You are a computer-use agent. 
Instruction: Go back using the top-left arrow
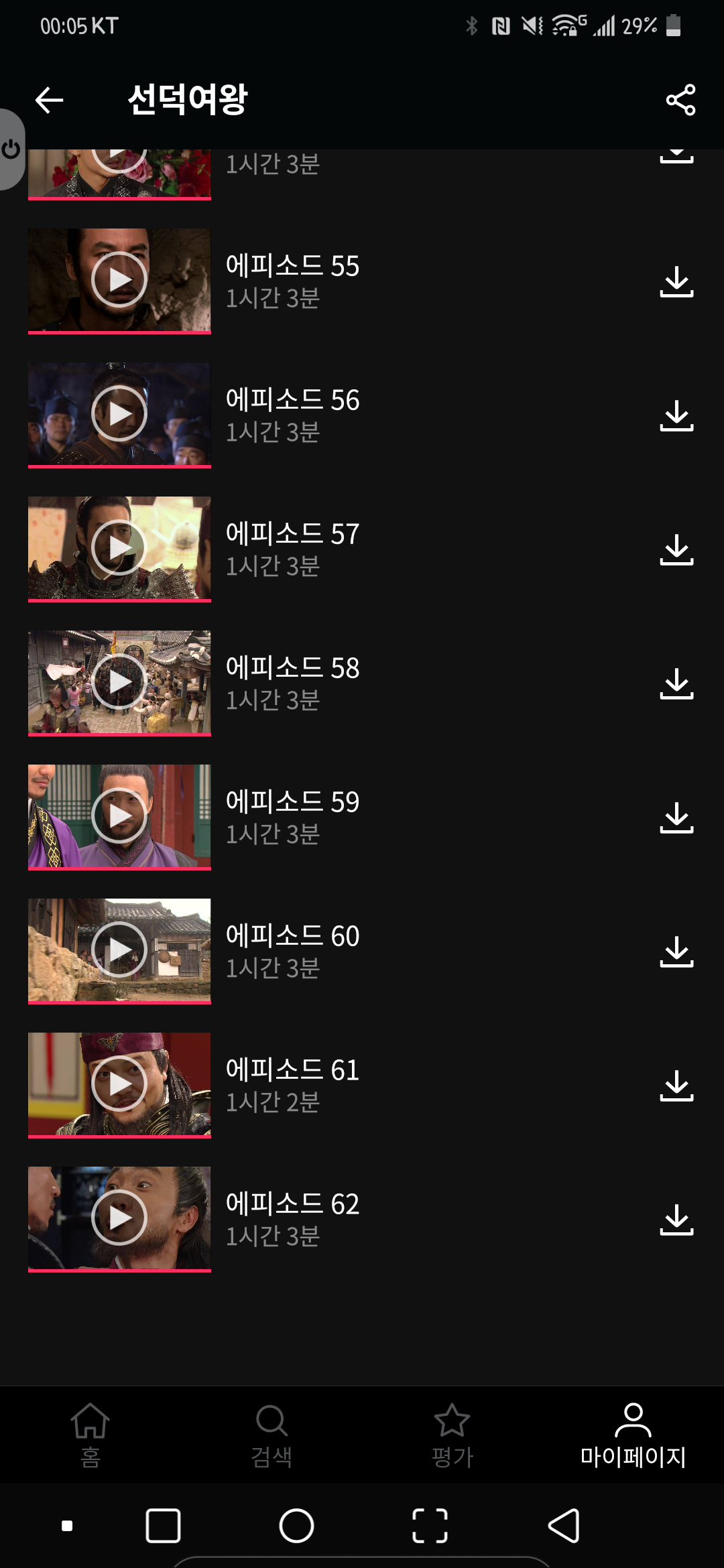[49, 101]
